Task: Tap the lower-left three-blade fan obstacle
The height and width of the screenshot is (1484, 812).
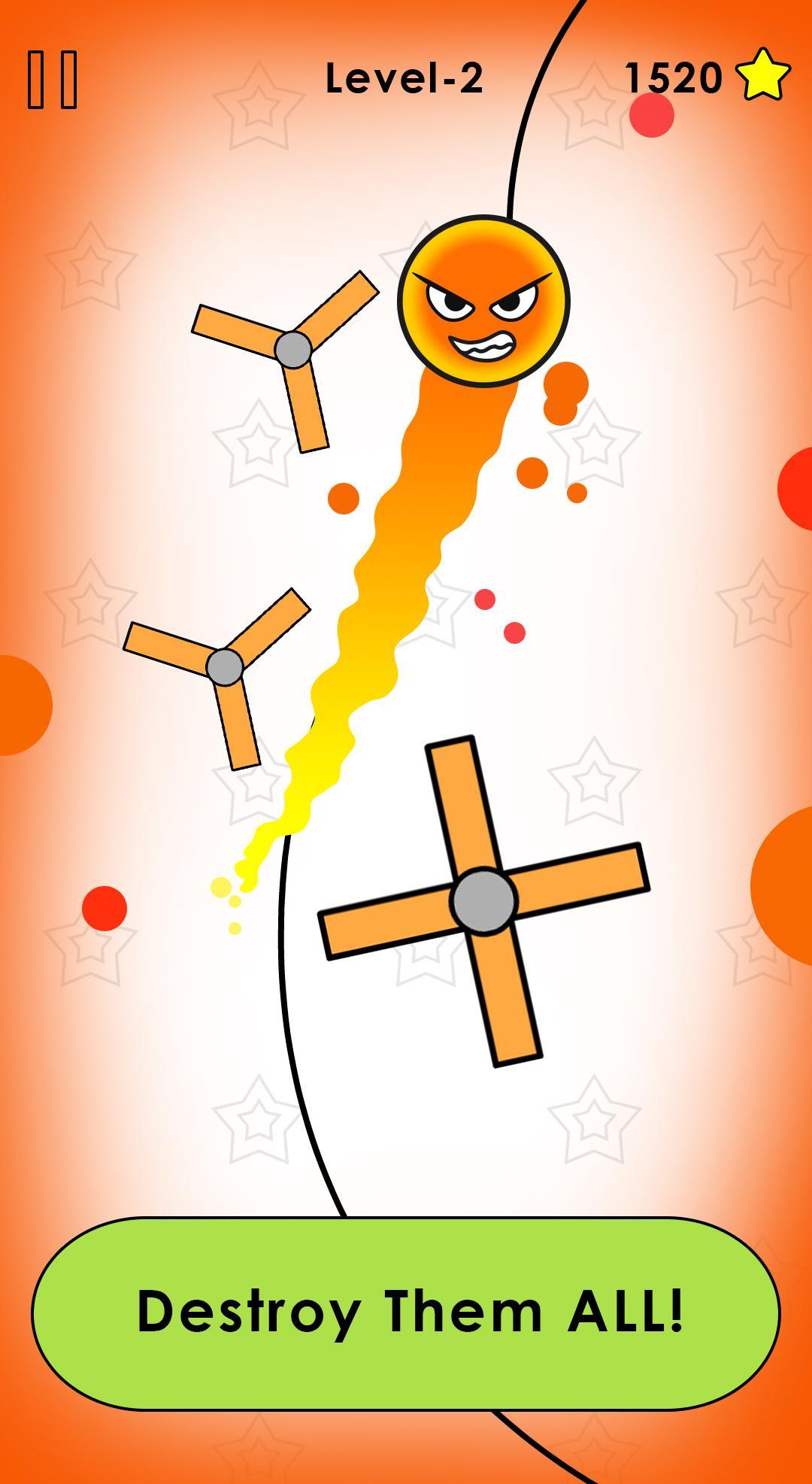Action: [x=226, y=667]
